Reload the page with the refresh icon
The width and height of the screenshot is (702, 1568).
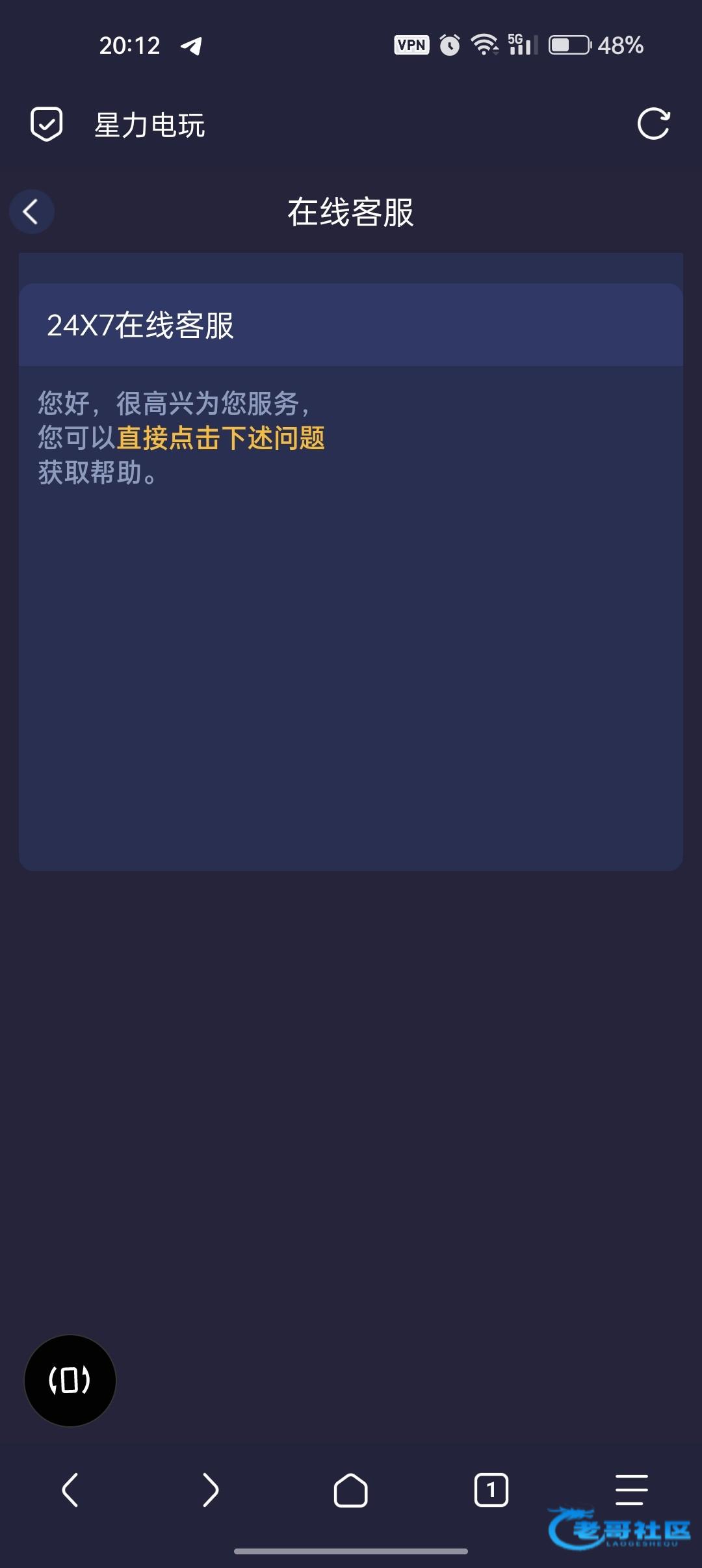pos(653,124)
